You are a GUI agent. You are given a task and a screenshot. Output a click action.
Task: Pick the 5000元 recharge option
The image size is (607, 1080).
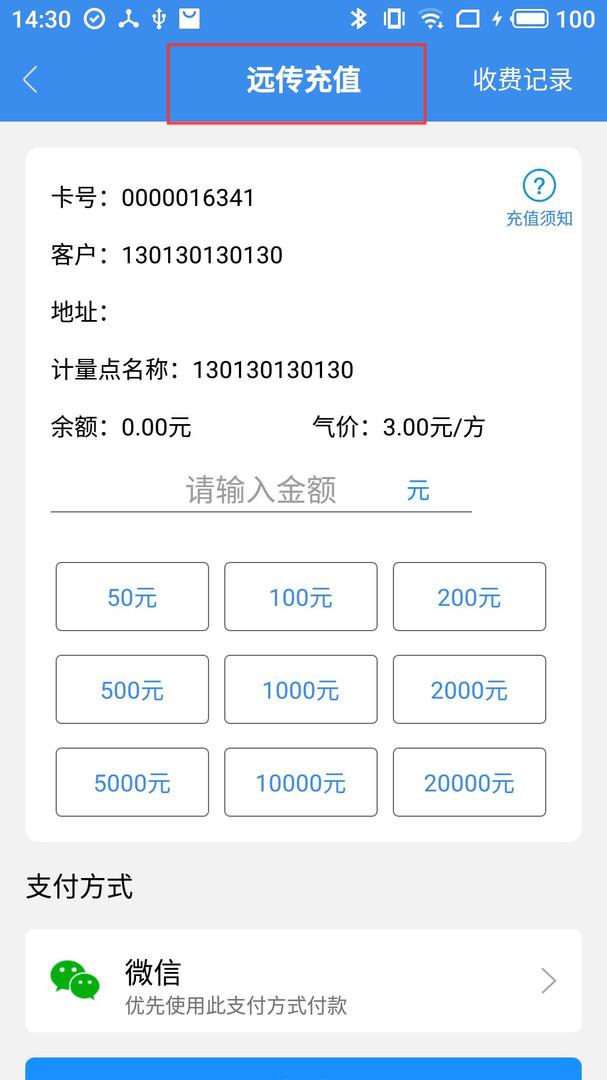pyautogui.click(x=132, y=782)
